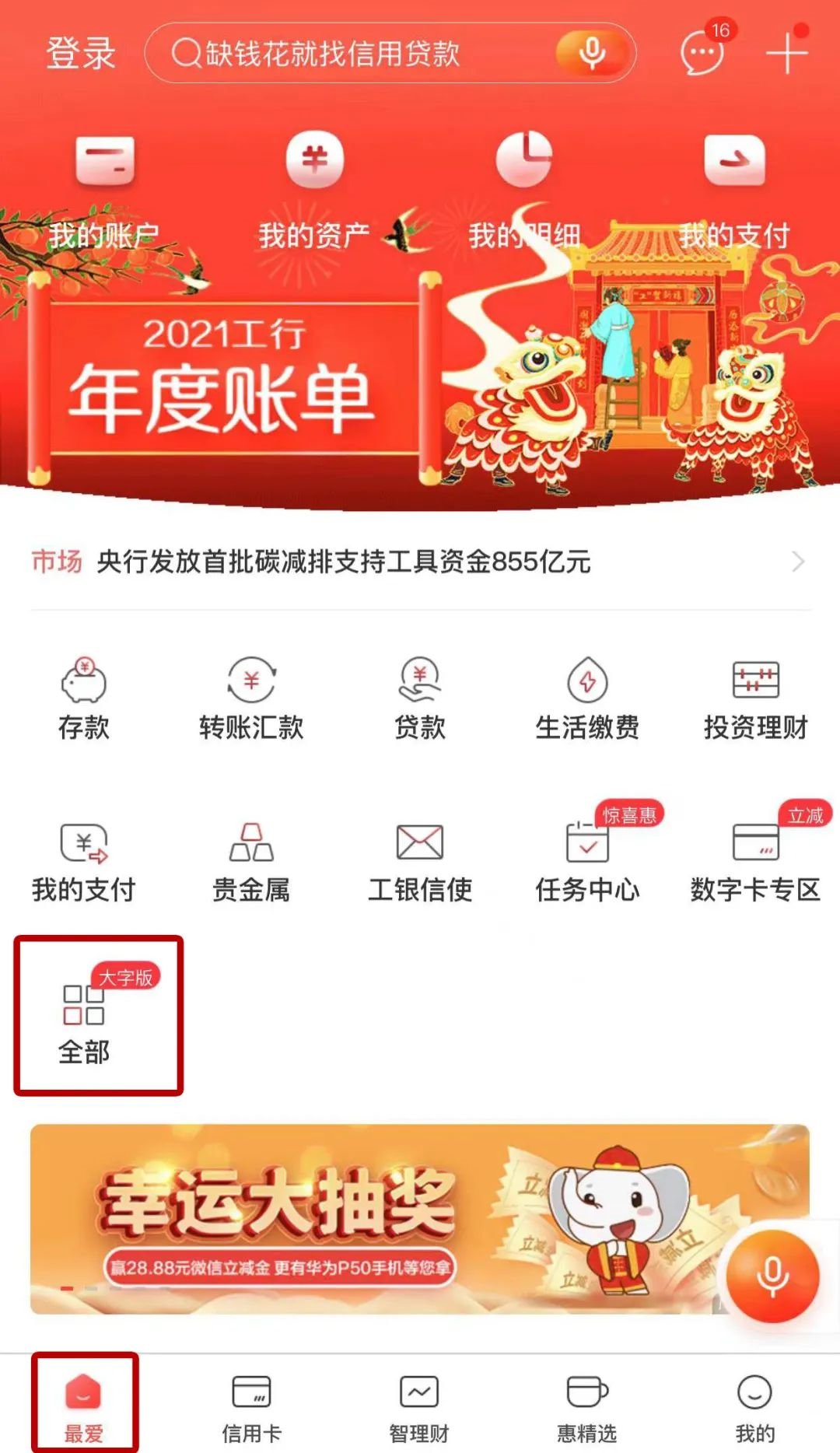Viewport: 840px width, 1453px height.
Task: Open 生活缴费 service
Action: pyautogui.click(x=587, y=698)
